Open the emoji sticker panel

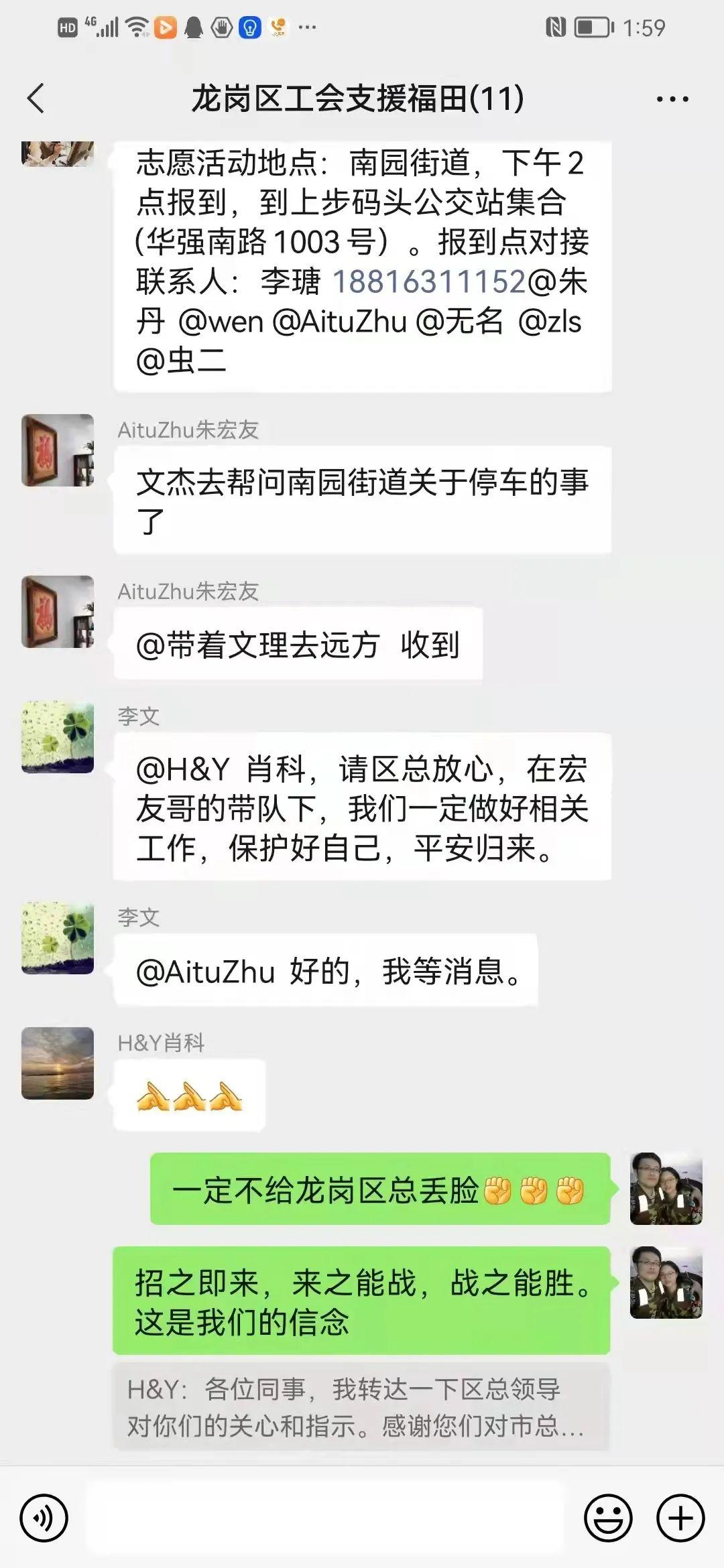[x=608, y=1518]
